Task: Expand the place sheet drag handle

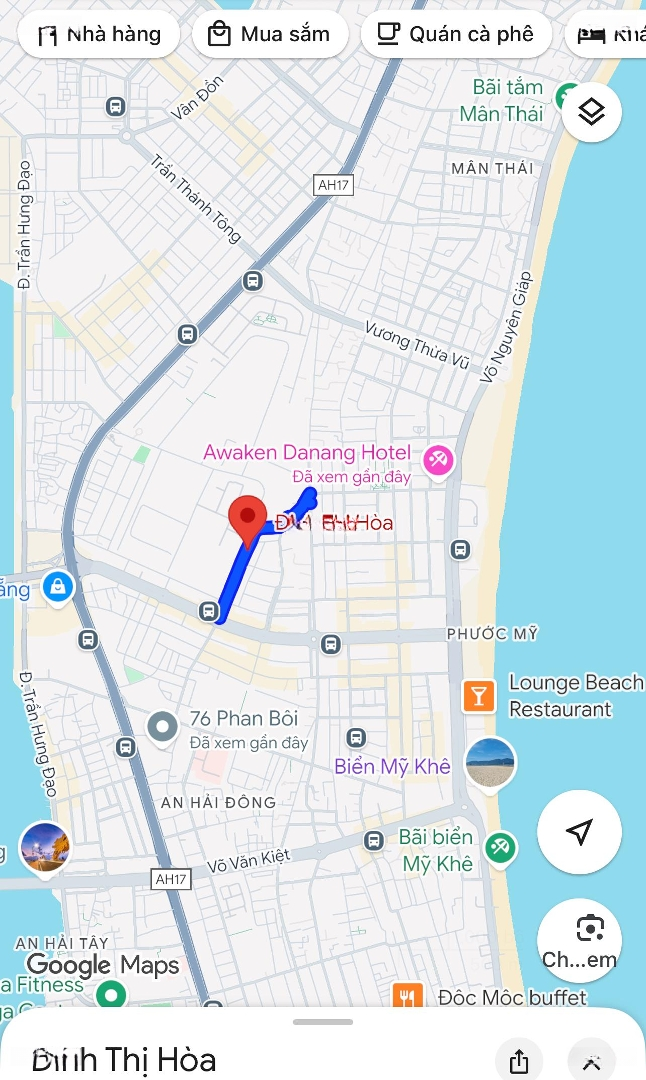Action: click(323, 1022)
